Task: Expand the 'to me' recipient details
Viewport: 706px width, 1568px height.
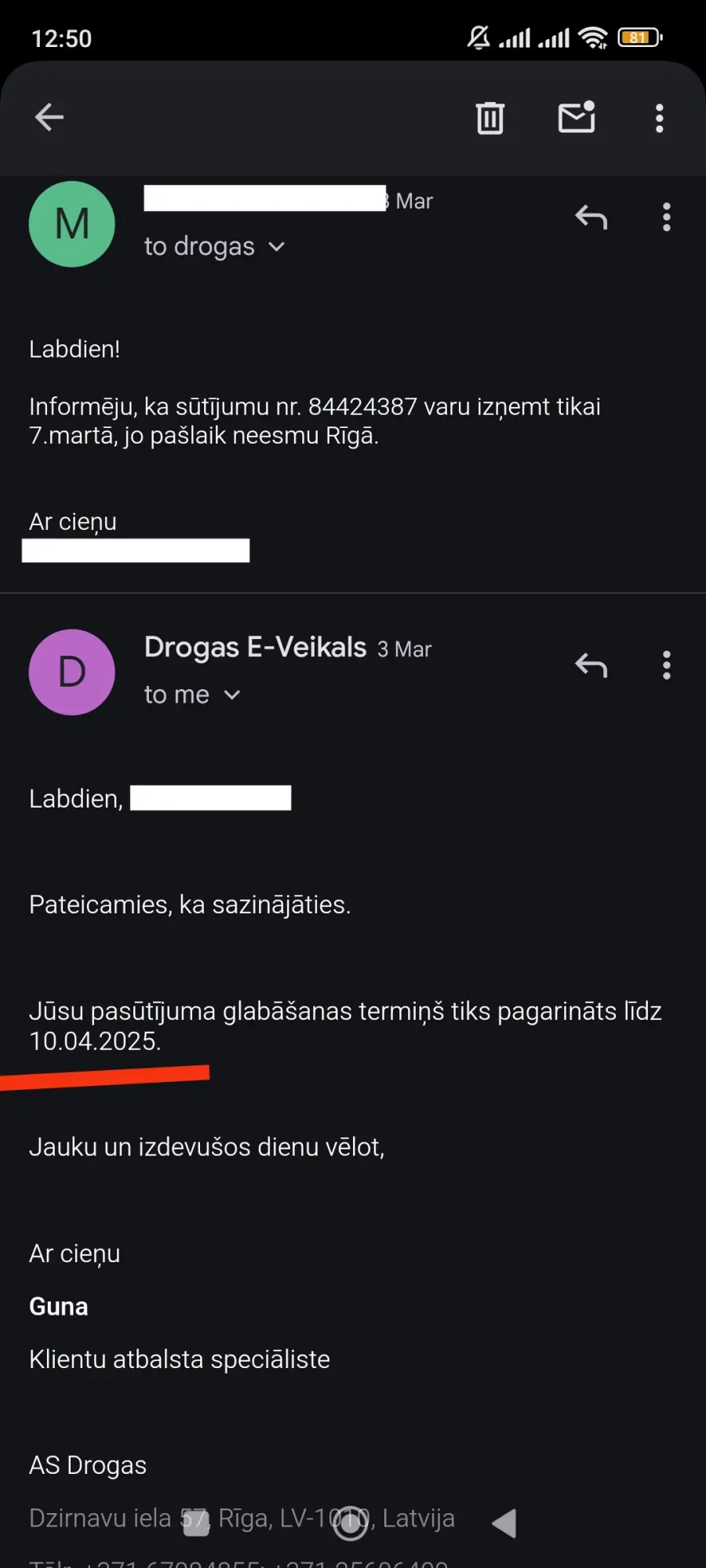Action: tap(192, 695)
